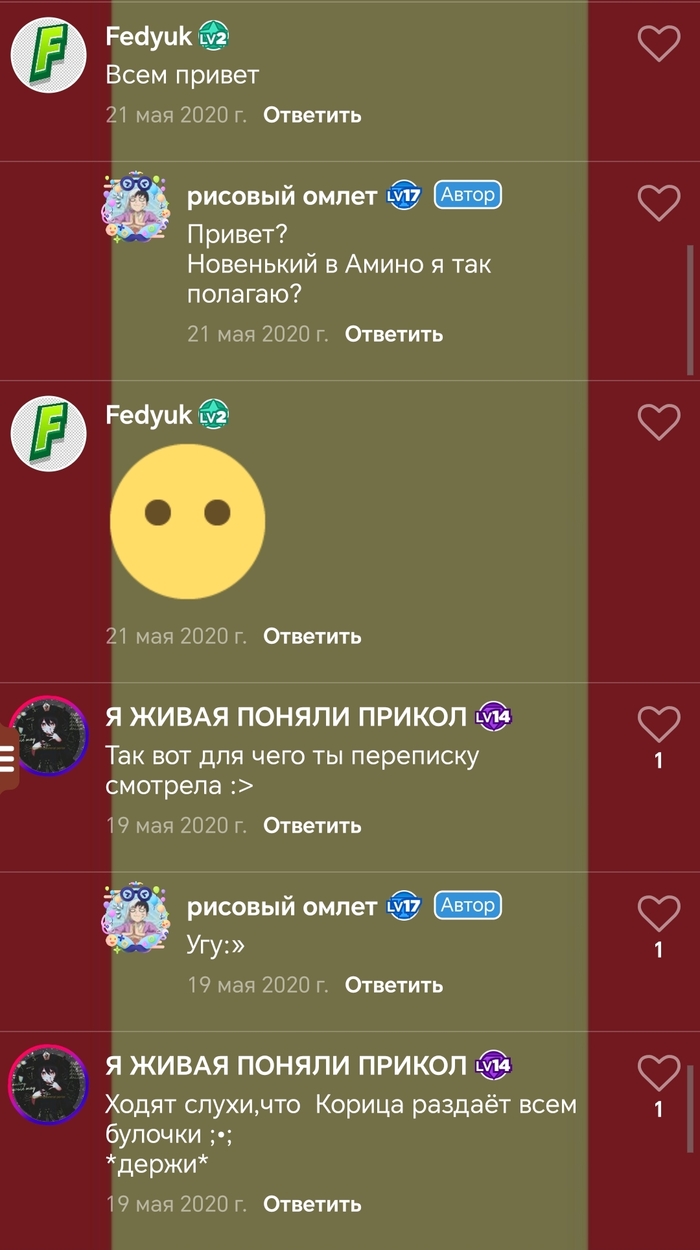Open Fedyuk's profile from the first comment's avatar
Screen dimensions: 700x1250
[x=48, y=56]
